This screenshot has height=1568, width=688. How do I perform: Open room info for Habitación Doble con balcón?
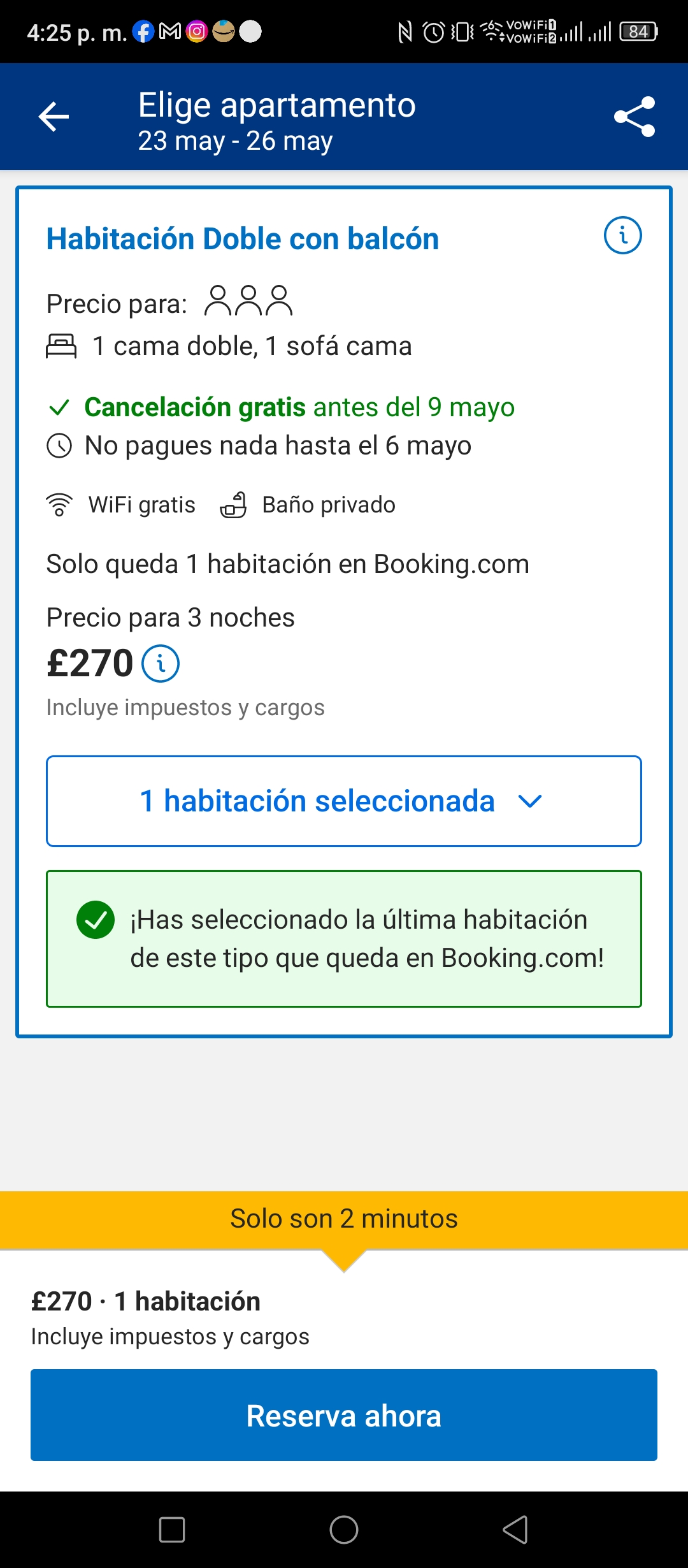click(x=622, y=235)
